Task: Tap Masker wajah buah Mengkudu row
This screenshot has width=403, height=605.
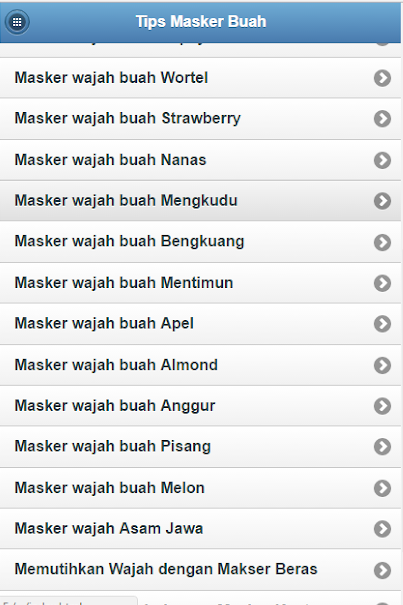Action: pyautogui.click(x=200, y=201)
